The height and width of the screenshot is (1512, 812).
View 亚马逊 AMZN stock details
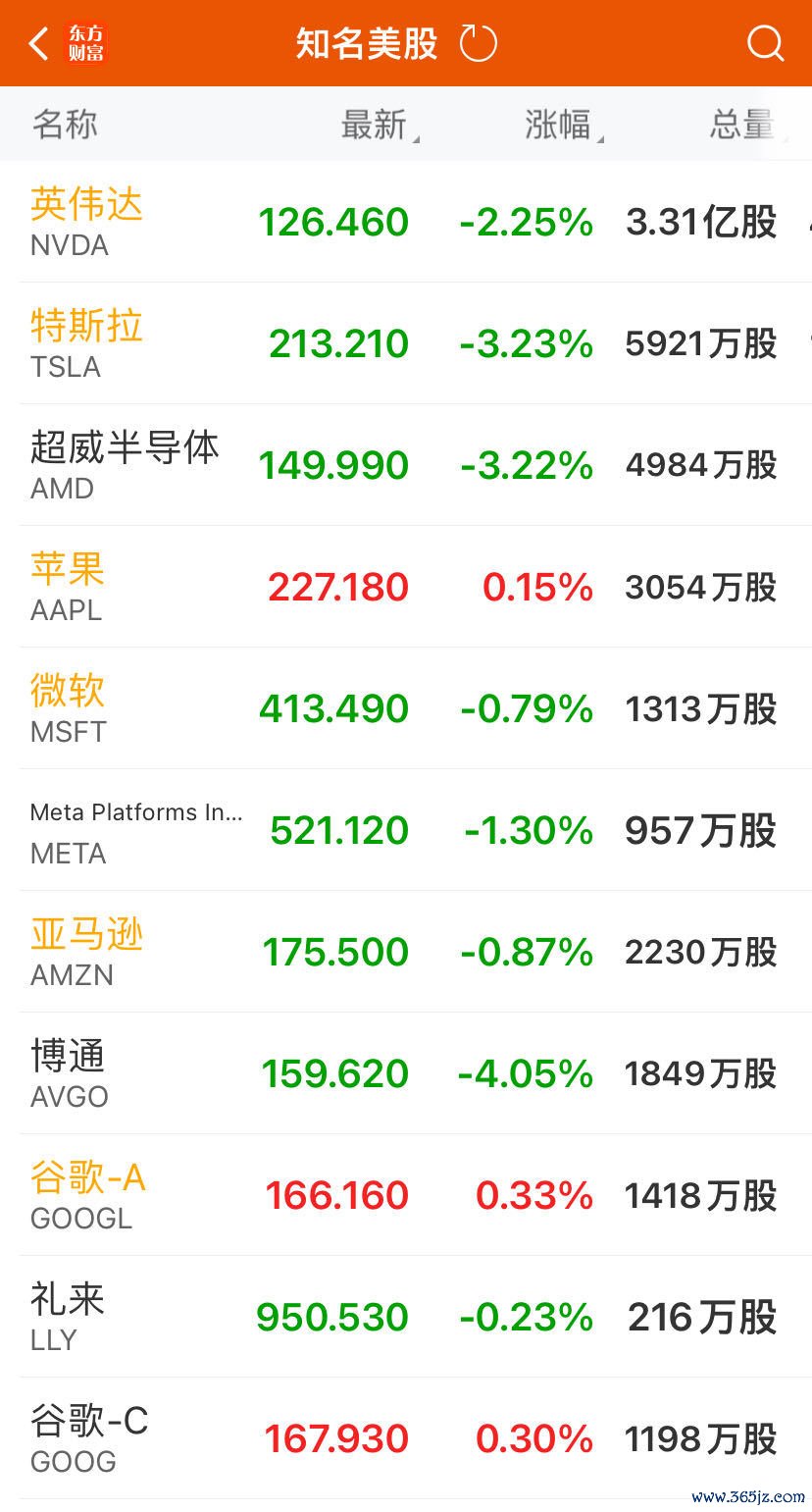tap(406, 952)
